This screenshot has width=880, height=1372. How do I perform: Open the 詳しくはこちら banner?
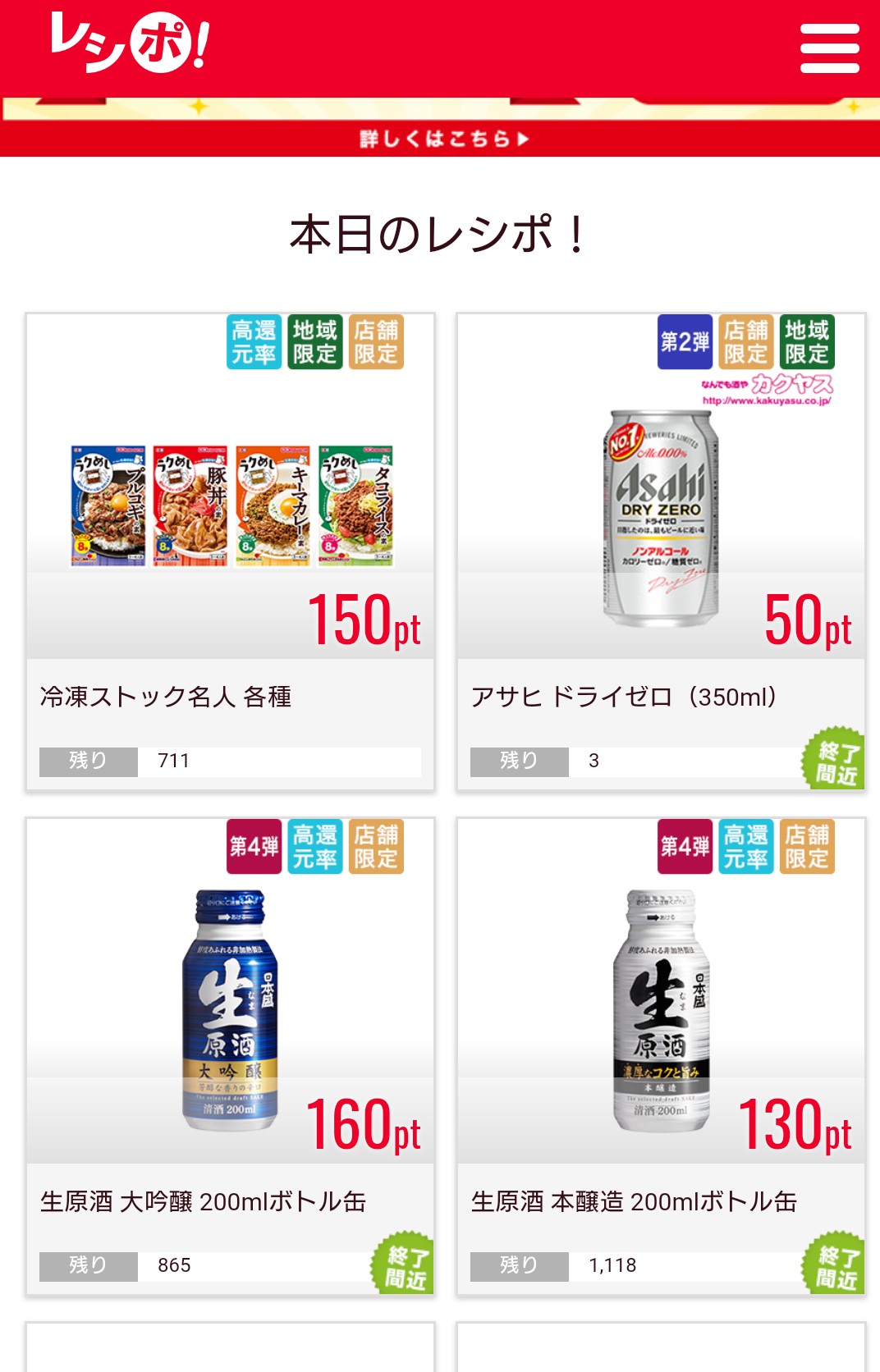[x=443, y=138]
